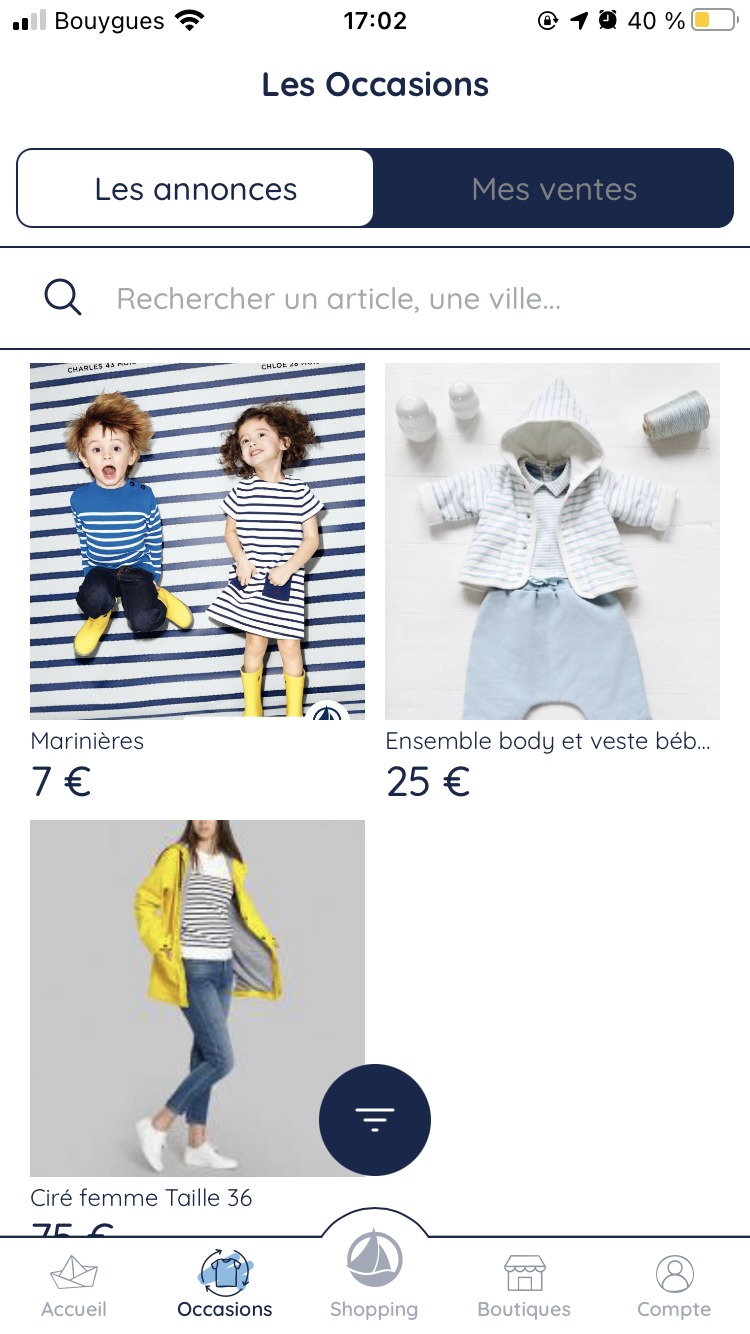Switch to the Mes ventes tab
The width and height of the screenshot is (750, 1334).
coord(554,189)
